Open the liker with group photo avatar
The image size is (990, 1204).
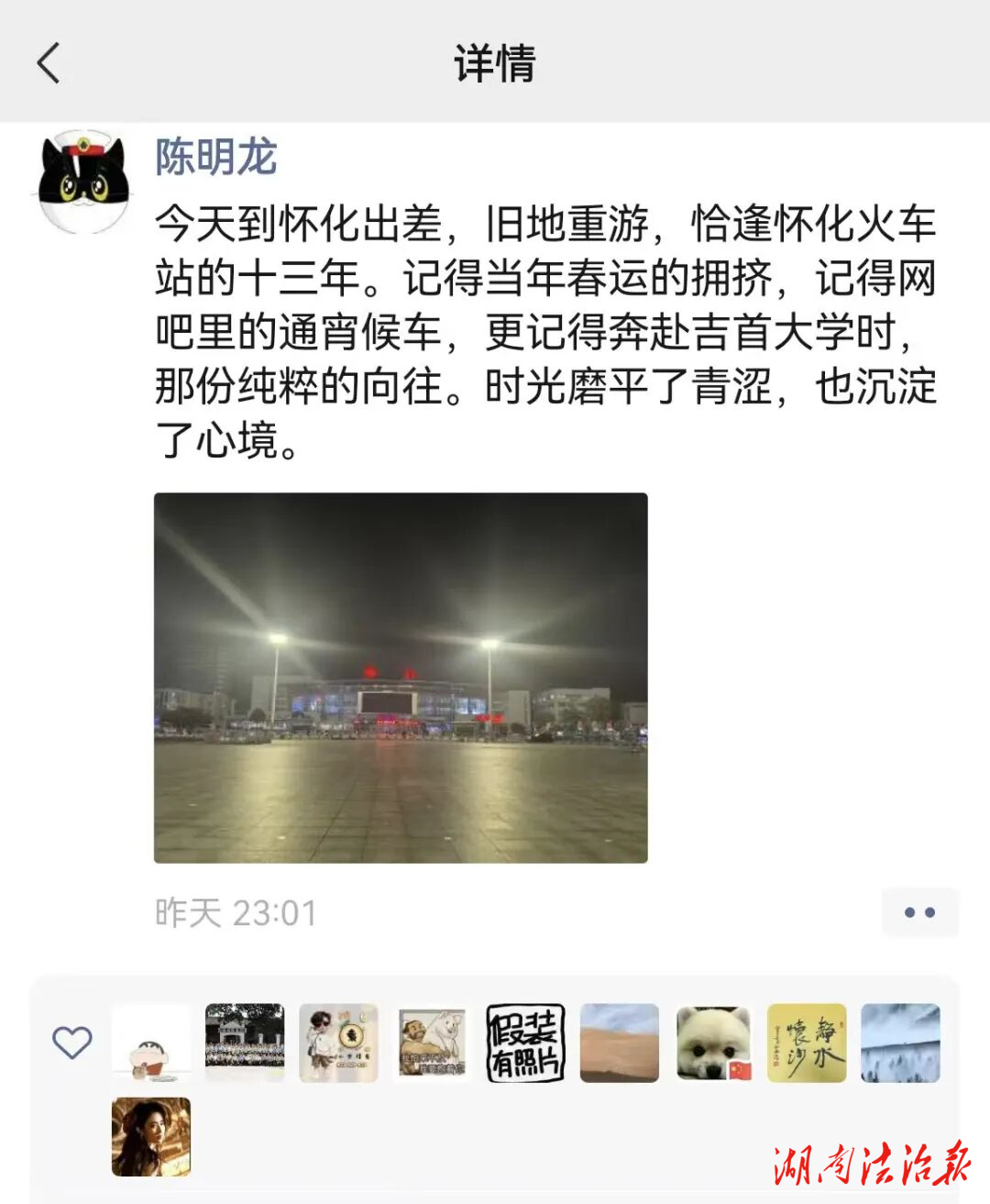(x=245, y=1043)
